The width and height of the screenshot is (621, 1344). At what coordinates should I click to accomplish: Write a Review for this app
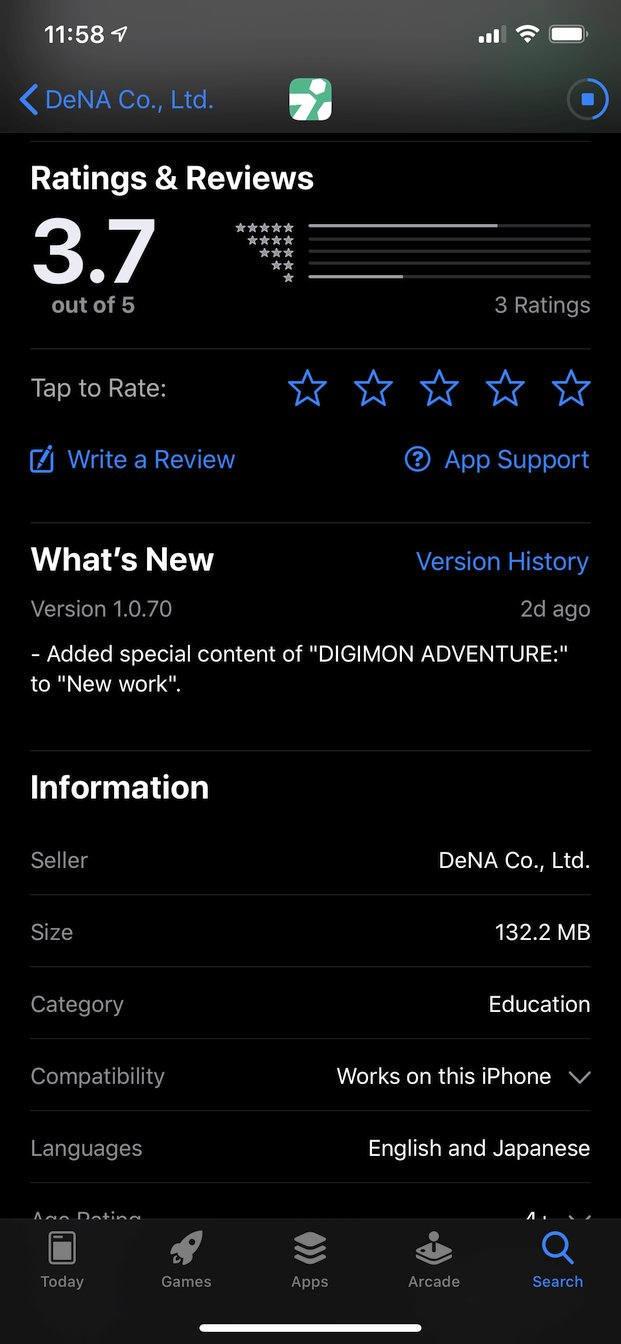click(x=133, y=460)
